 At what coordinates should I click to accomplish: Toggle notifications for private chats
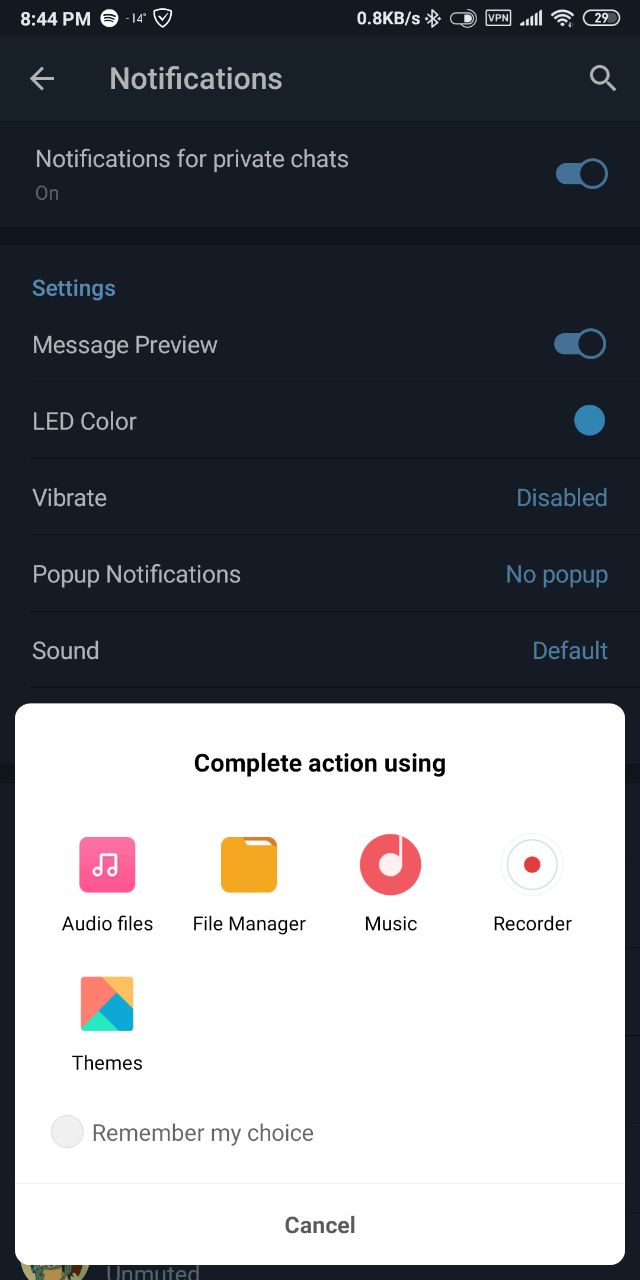(581, 174)
